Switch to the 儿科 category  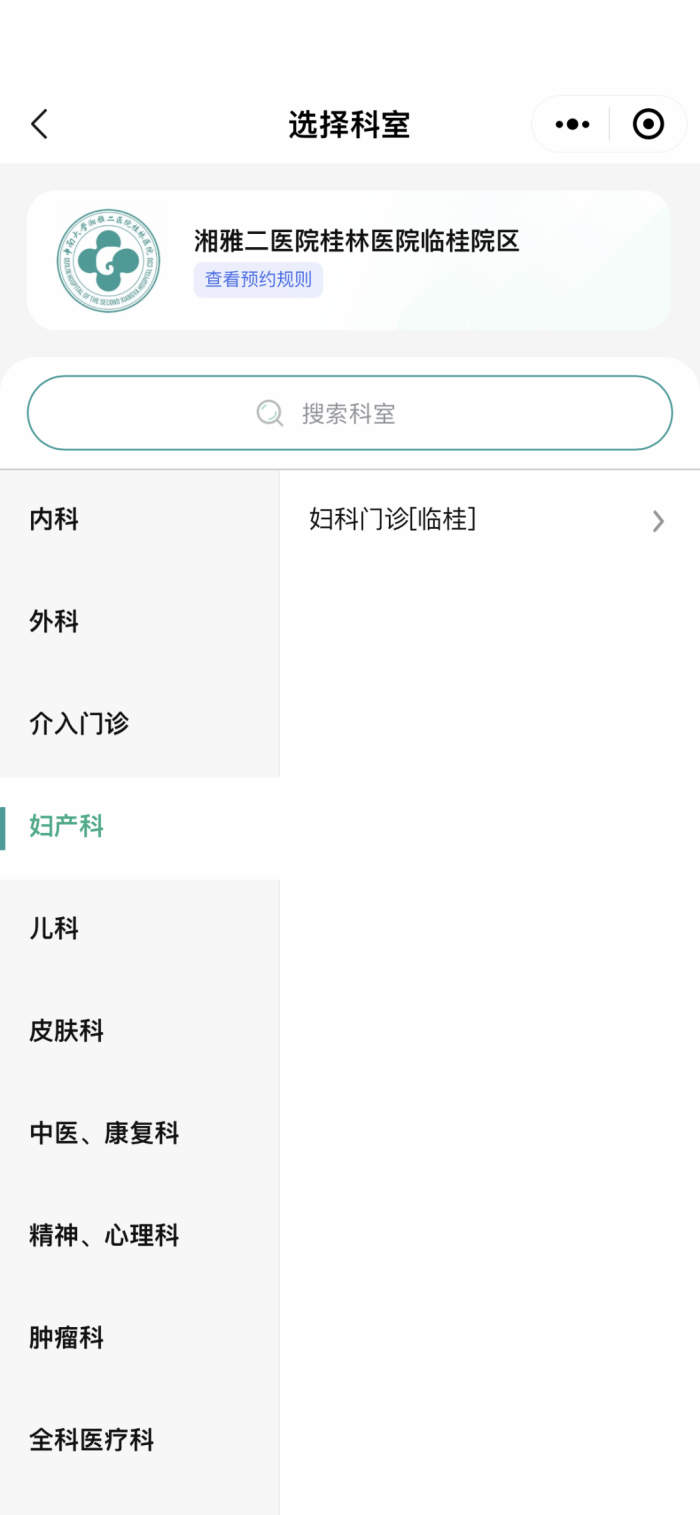(x=55, y=929)
